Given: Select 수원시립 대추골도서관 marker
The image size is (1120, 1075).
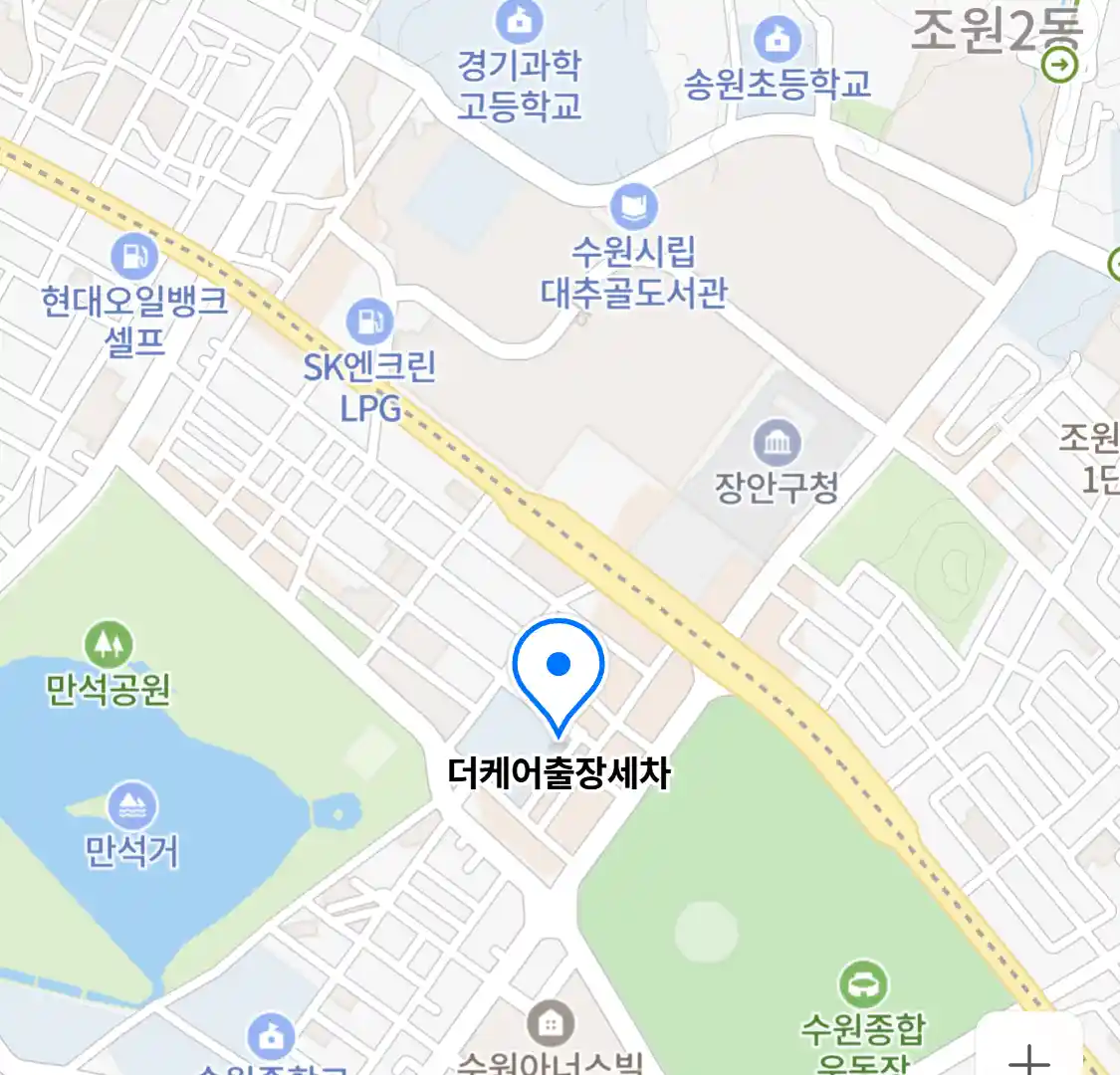Looking at the screenshot, I should pyautogui.click(x=634, y=208).
